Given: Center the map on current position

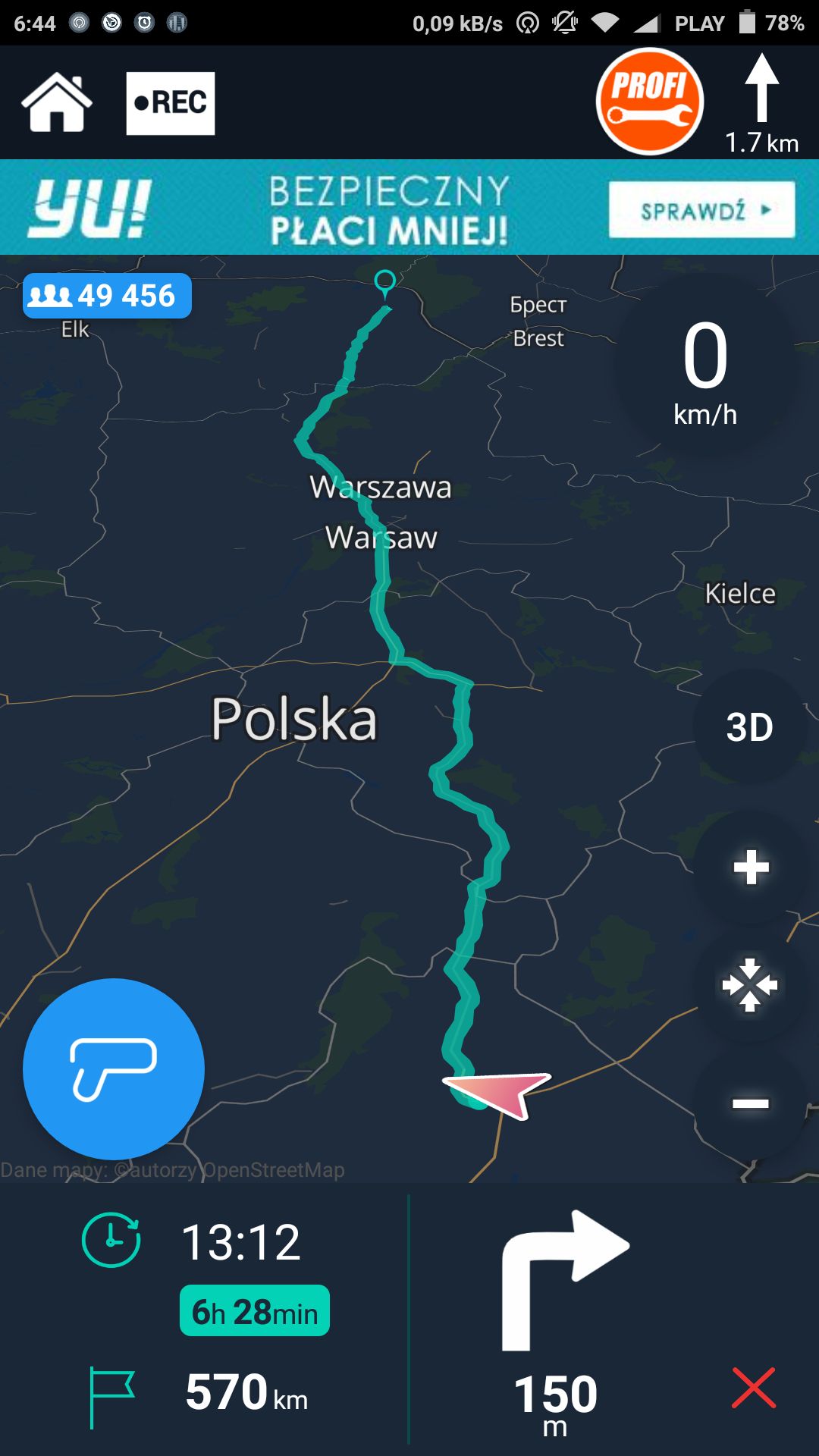Looking at the screenshot, I should [750, 985].
